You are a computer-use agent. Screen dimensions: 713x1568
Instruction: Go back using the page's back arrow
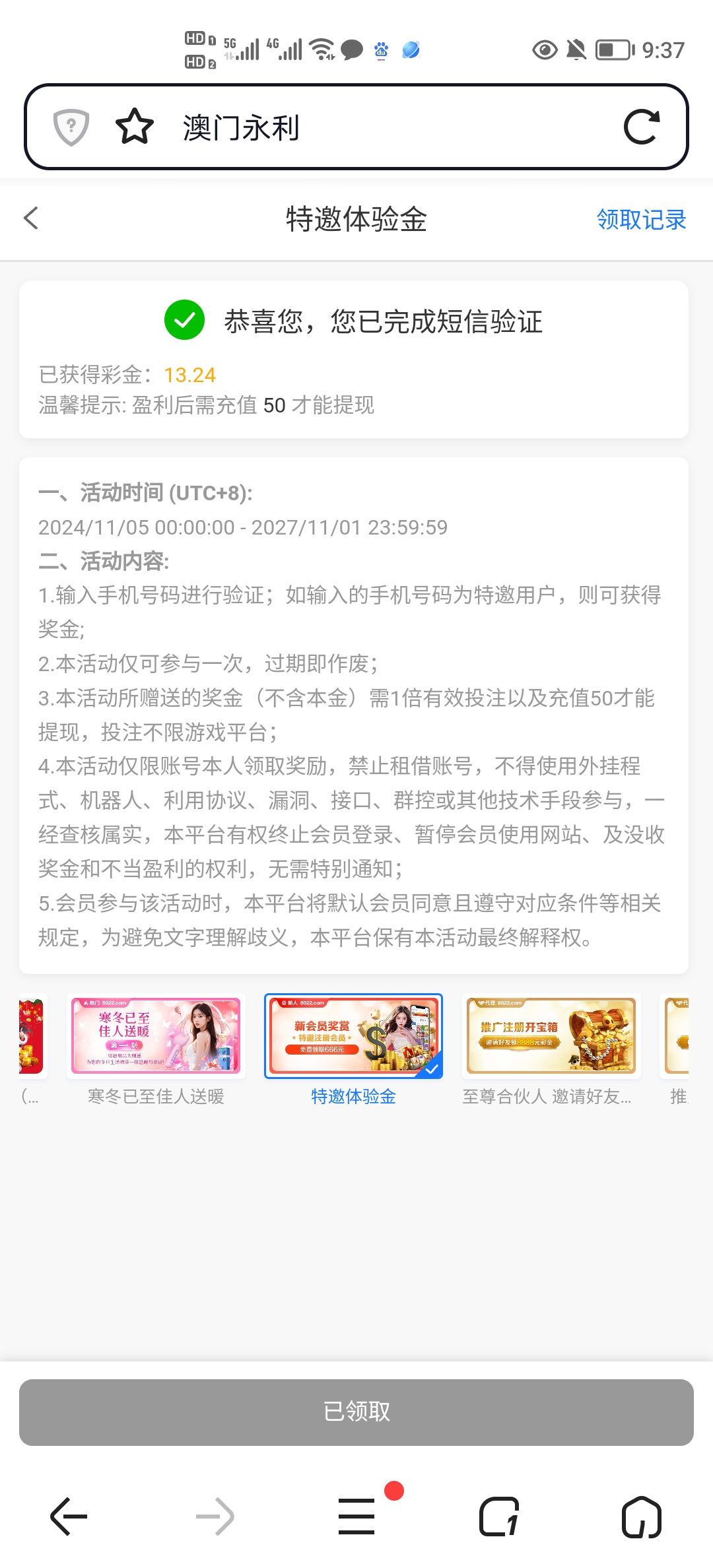(31, 218)
